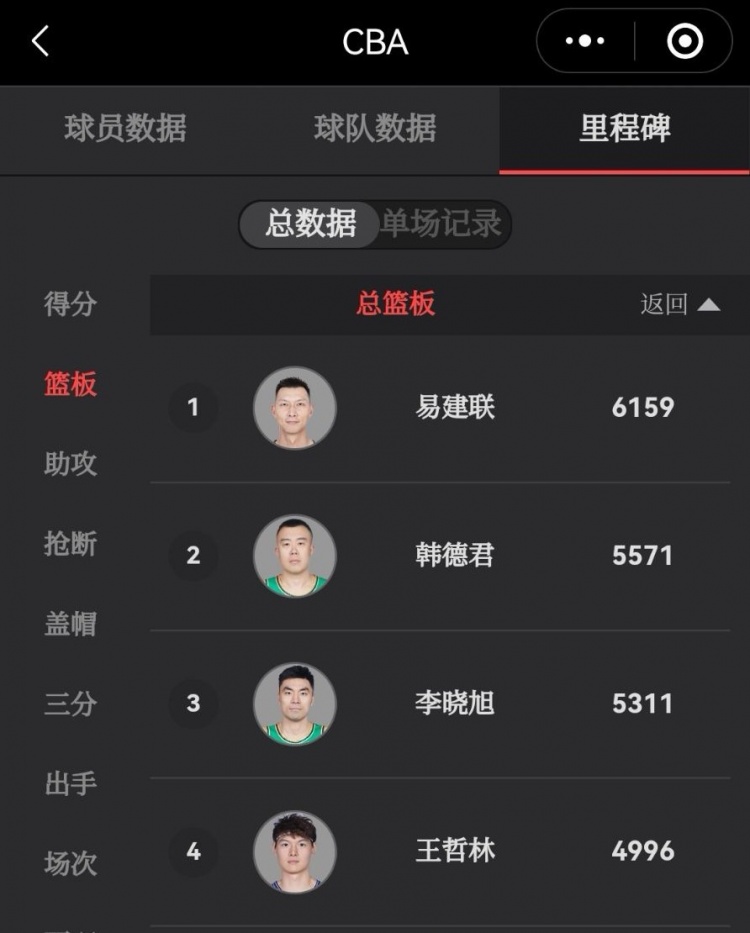
Task: Choose 助攻 in the side category list
Action: pos(70,464)
